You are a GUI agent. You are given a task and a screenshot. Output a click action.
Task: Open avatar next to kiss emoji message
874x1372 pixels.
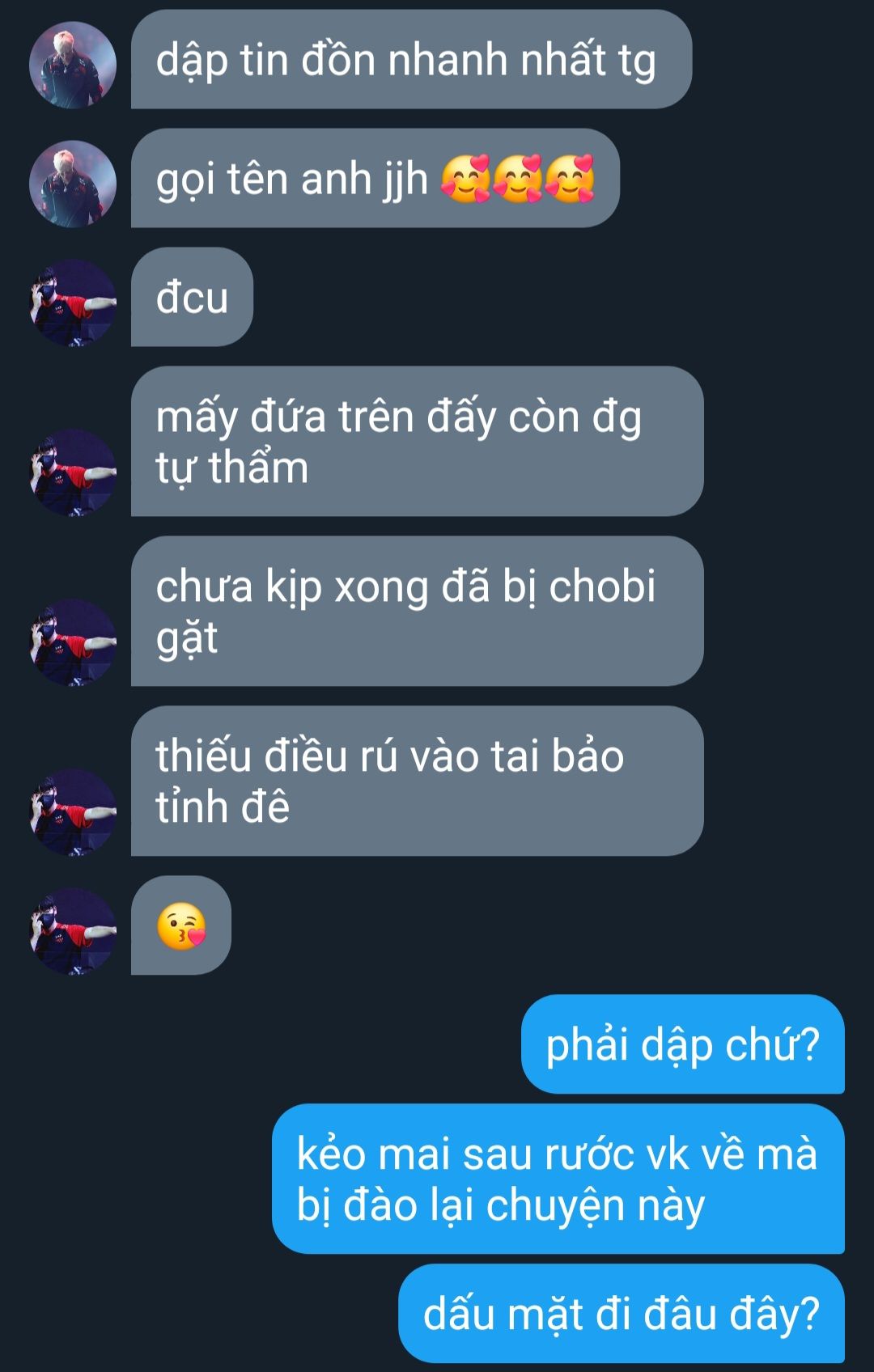click(73, 931)
